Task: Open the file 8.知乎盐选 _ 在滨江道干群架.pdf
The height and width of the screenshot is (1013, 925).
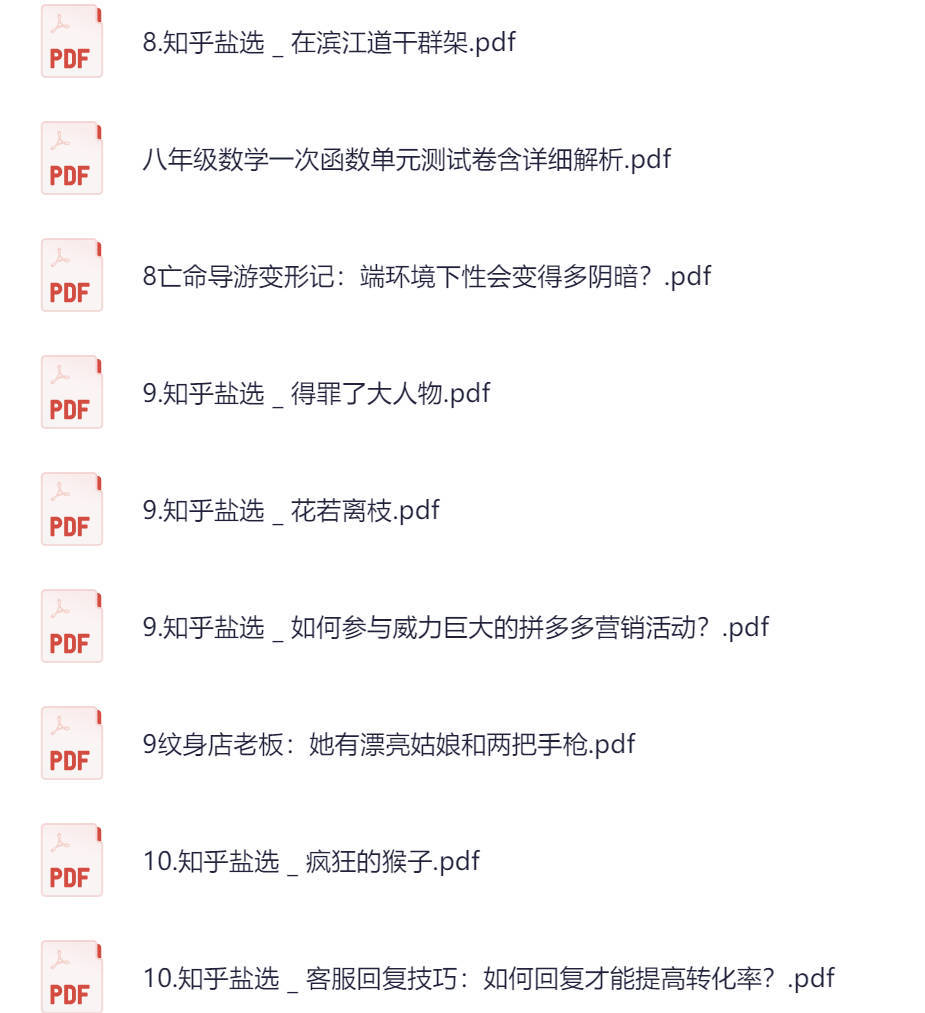Action: (330, 42)
